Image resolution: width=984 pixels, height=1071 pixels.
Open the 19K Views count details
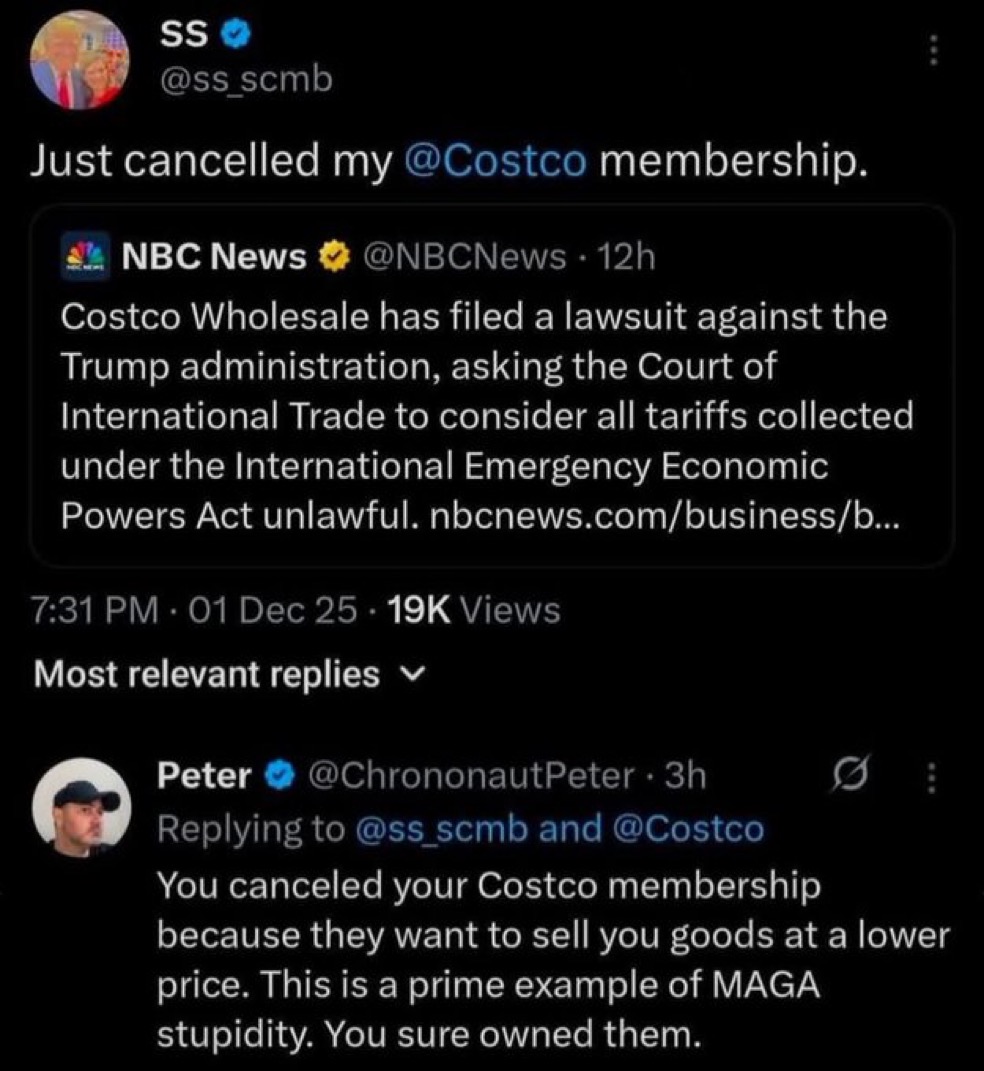point(475,609)
